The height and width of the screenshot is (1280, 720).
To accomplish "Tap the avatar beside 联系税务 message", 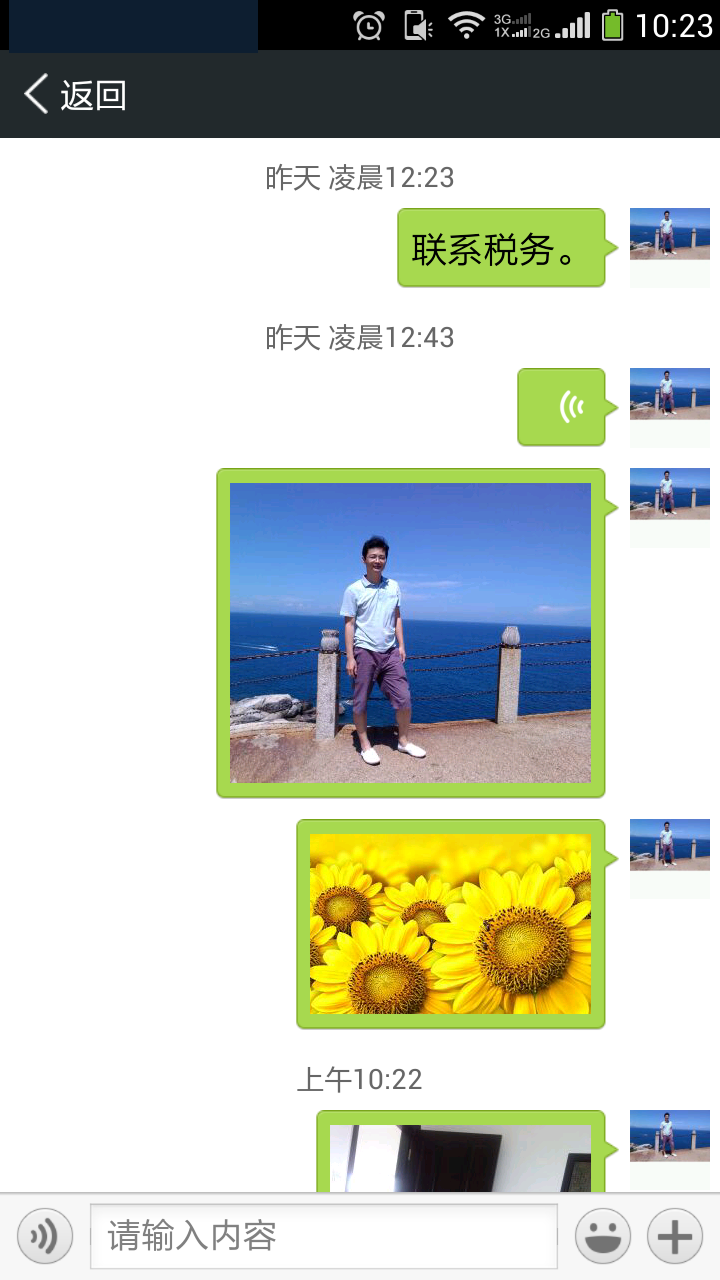I will (669, 247).
